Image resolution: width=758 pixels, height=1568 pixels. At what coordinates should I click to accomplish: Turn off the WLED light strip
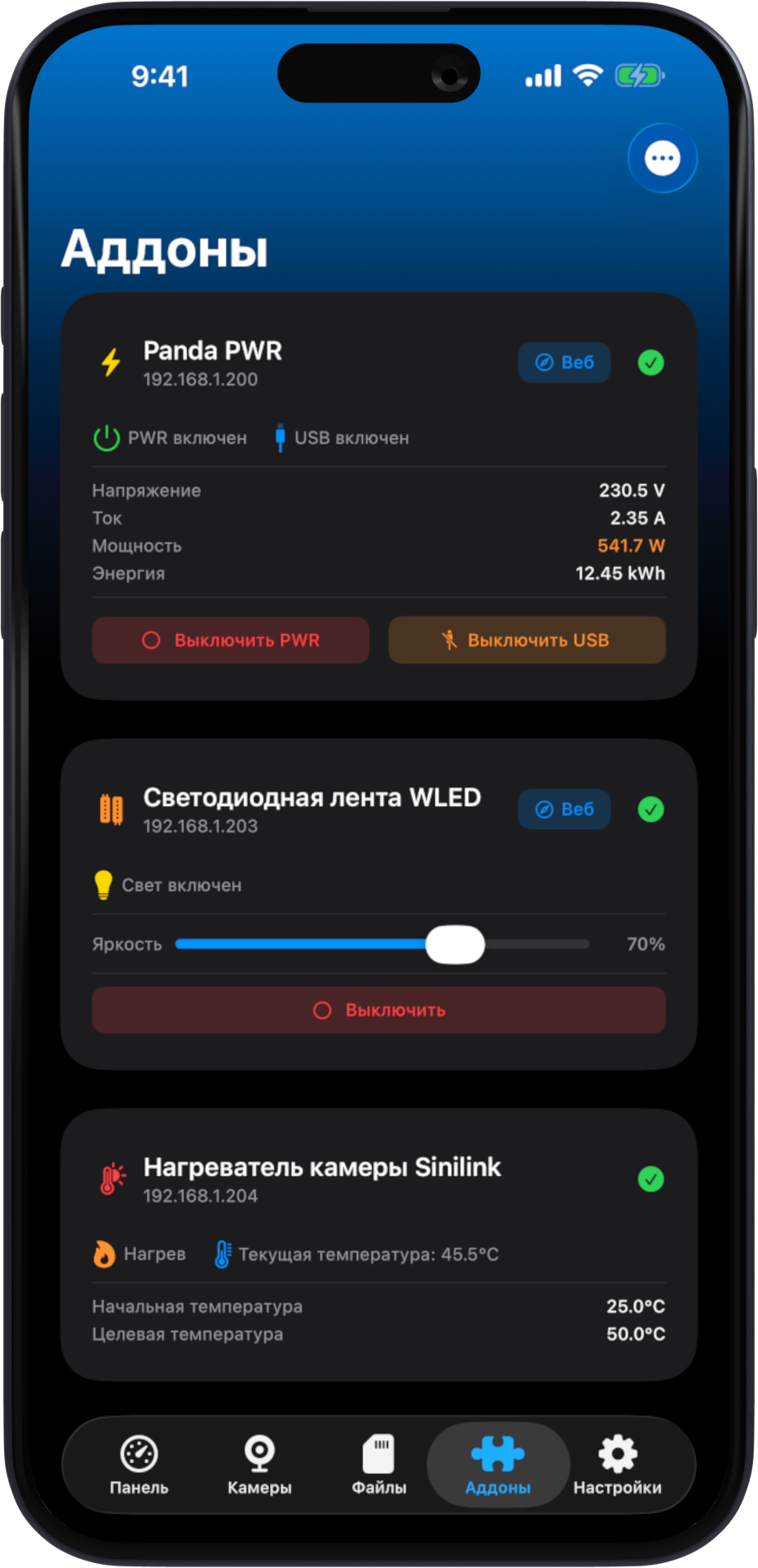[379, 1010]
